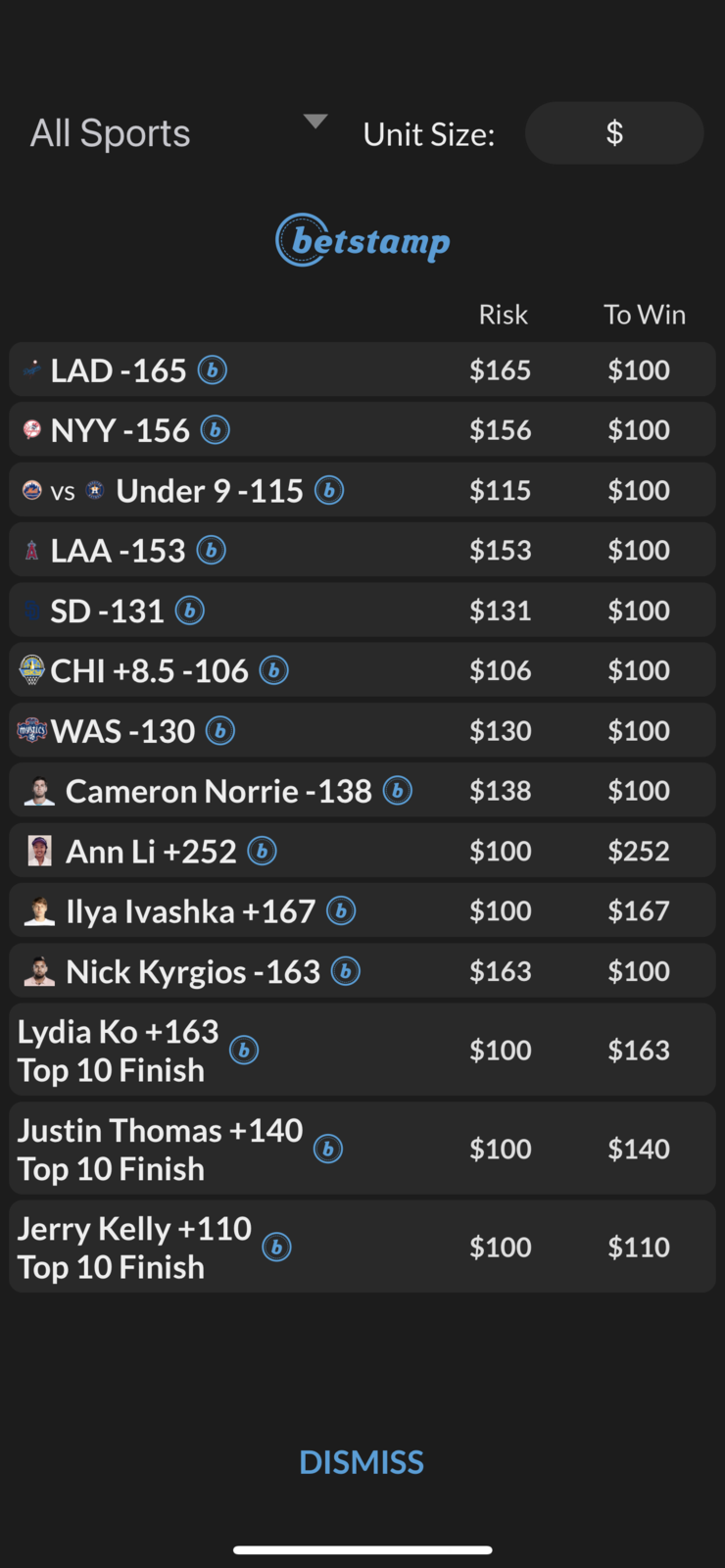Tap betstamp icon beside Jerry Kelly +110

[x=277, y=1248]
